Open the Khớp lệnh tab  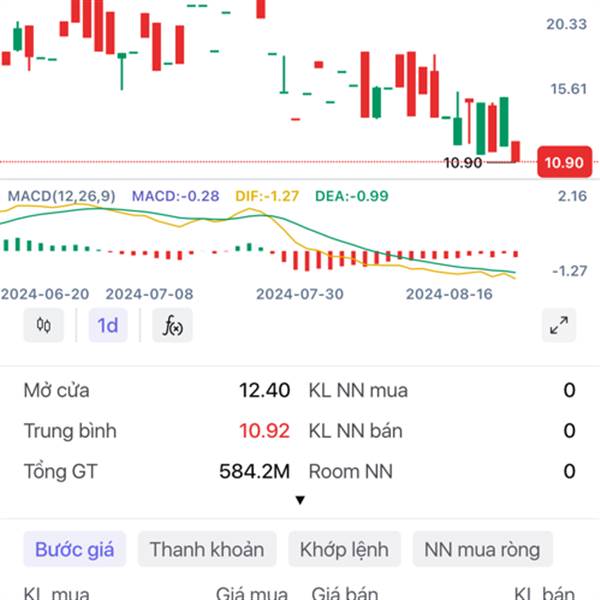pos(345,549)
